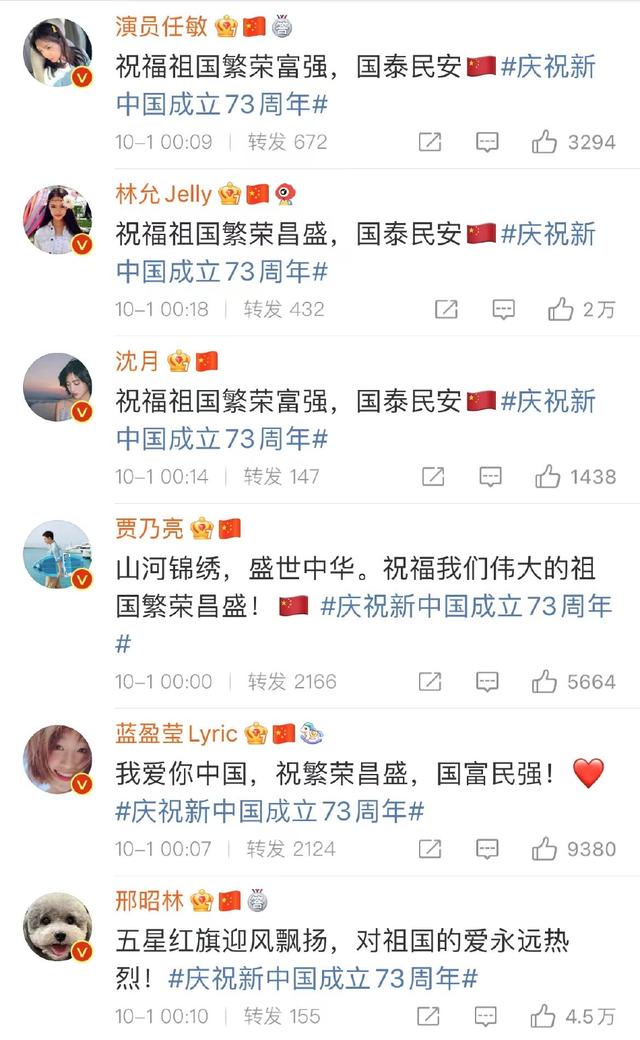This screenshot has height=1040, width=640.
Task: Open 林允Jelly's username link
Action: coord(163,194)
